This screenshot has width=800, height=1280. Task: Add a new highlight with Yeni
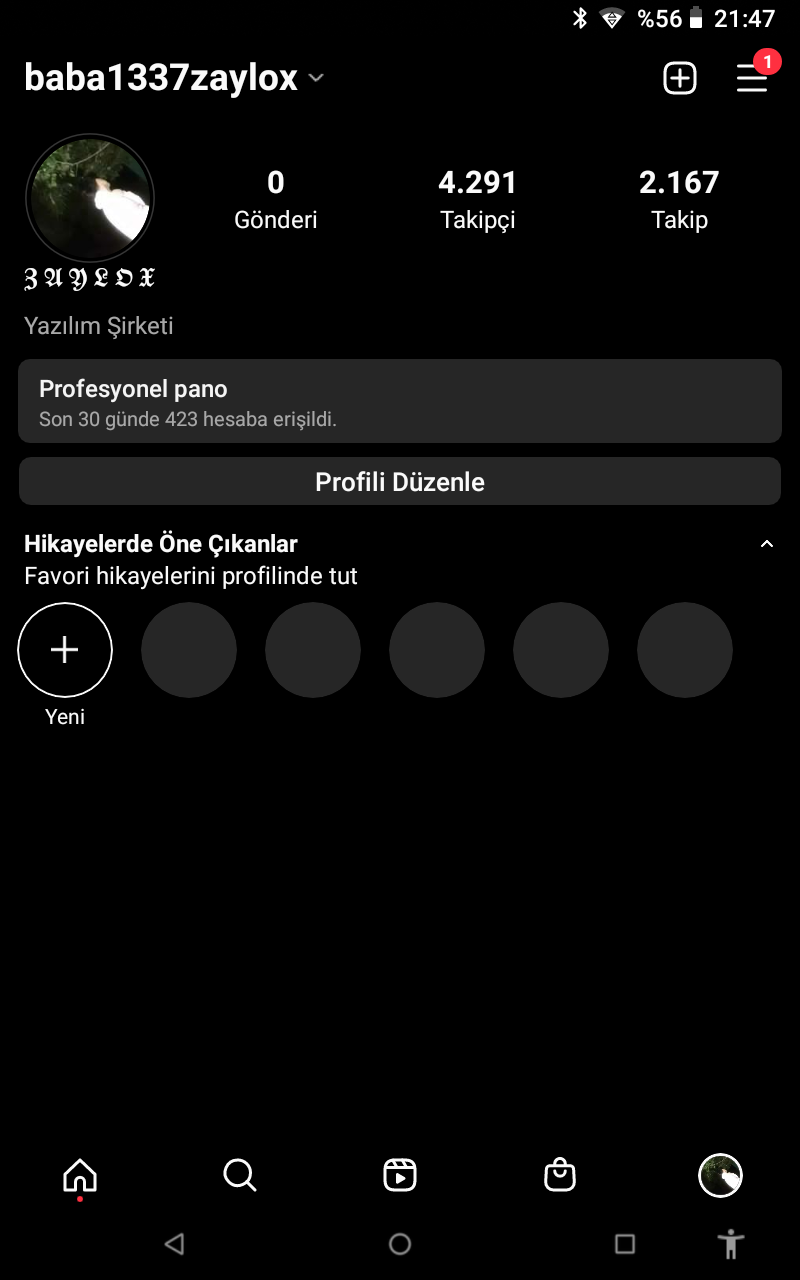pos(65,650)
